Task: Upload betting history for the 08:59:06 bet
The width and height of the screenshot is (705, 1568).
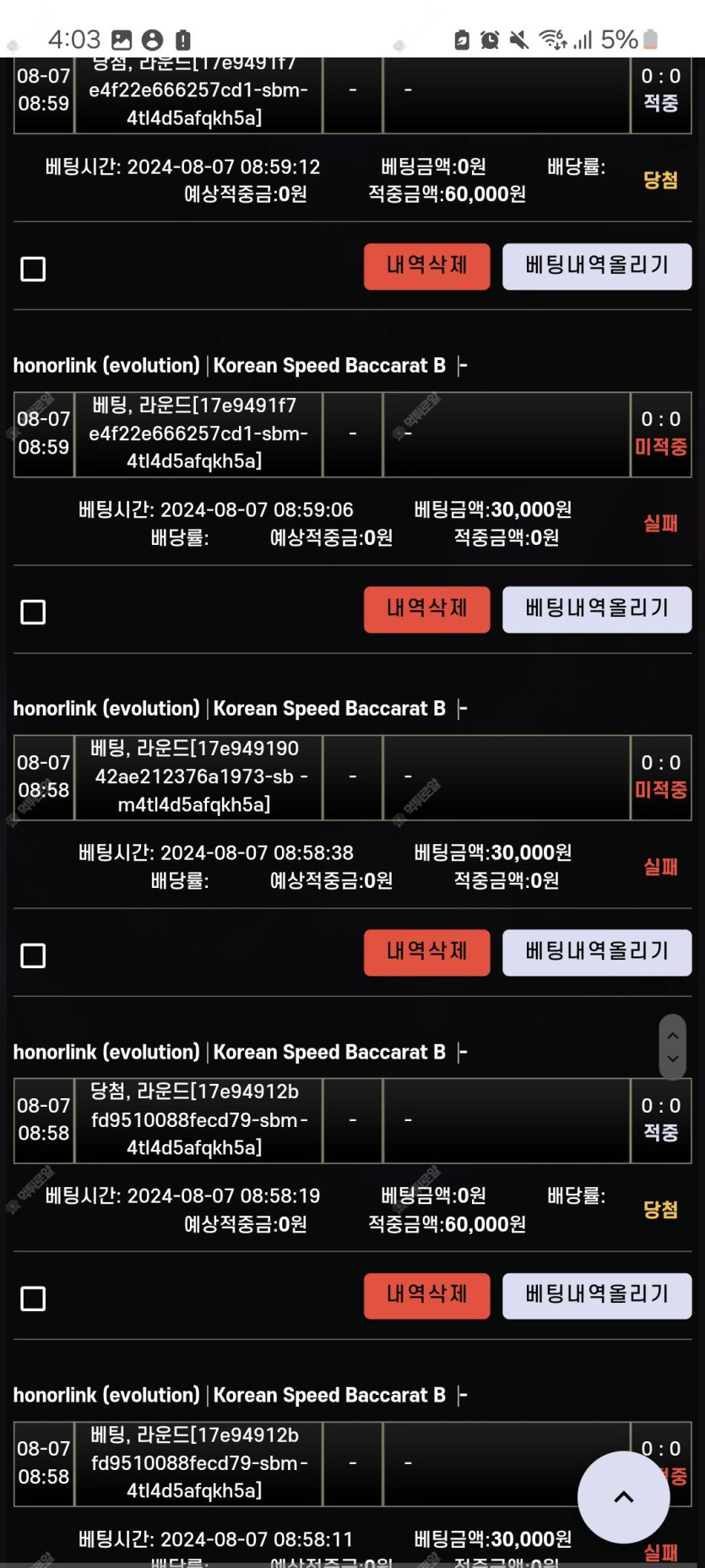Action: pyautogui.click(x=597, y=609)
